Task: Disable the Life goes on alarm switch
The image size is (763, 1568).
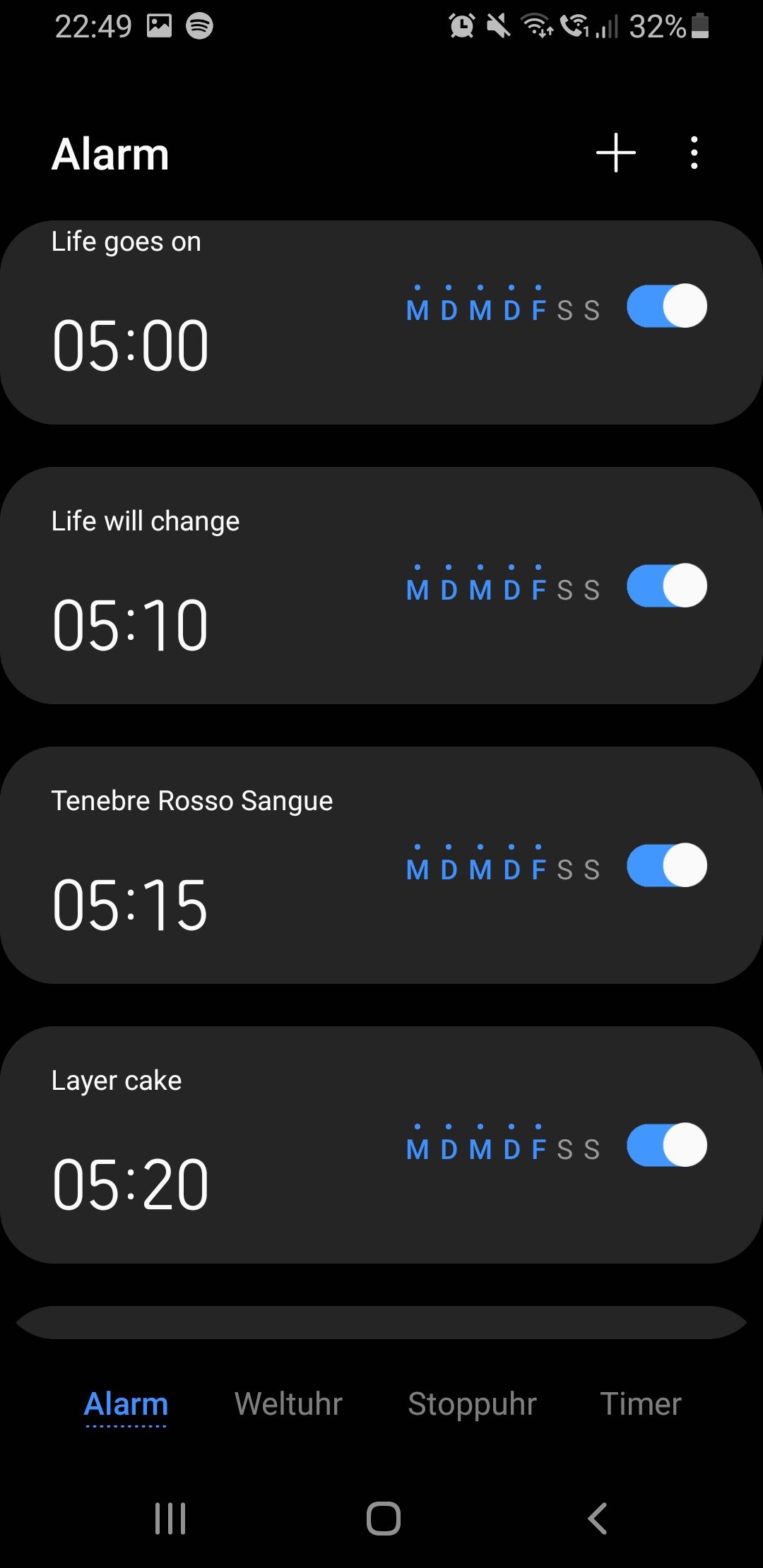Action: coord(666,306)
